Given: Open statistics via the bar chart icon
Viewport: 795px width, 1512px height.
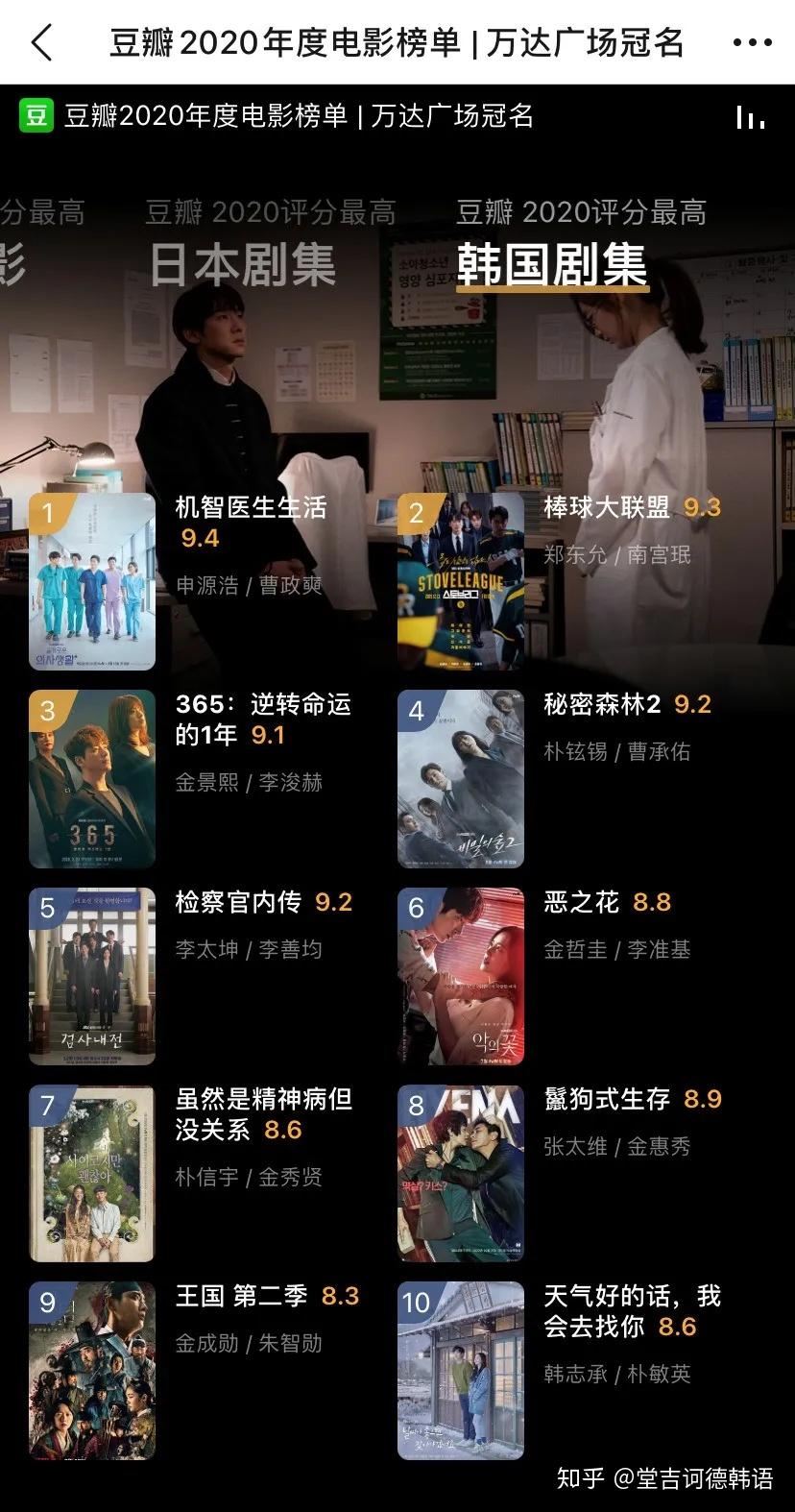Looking at the screenshot, I should pos(752,116).
